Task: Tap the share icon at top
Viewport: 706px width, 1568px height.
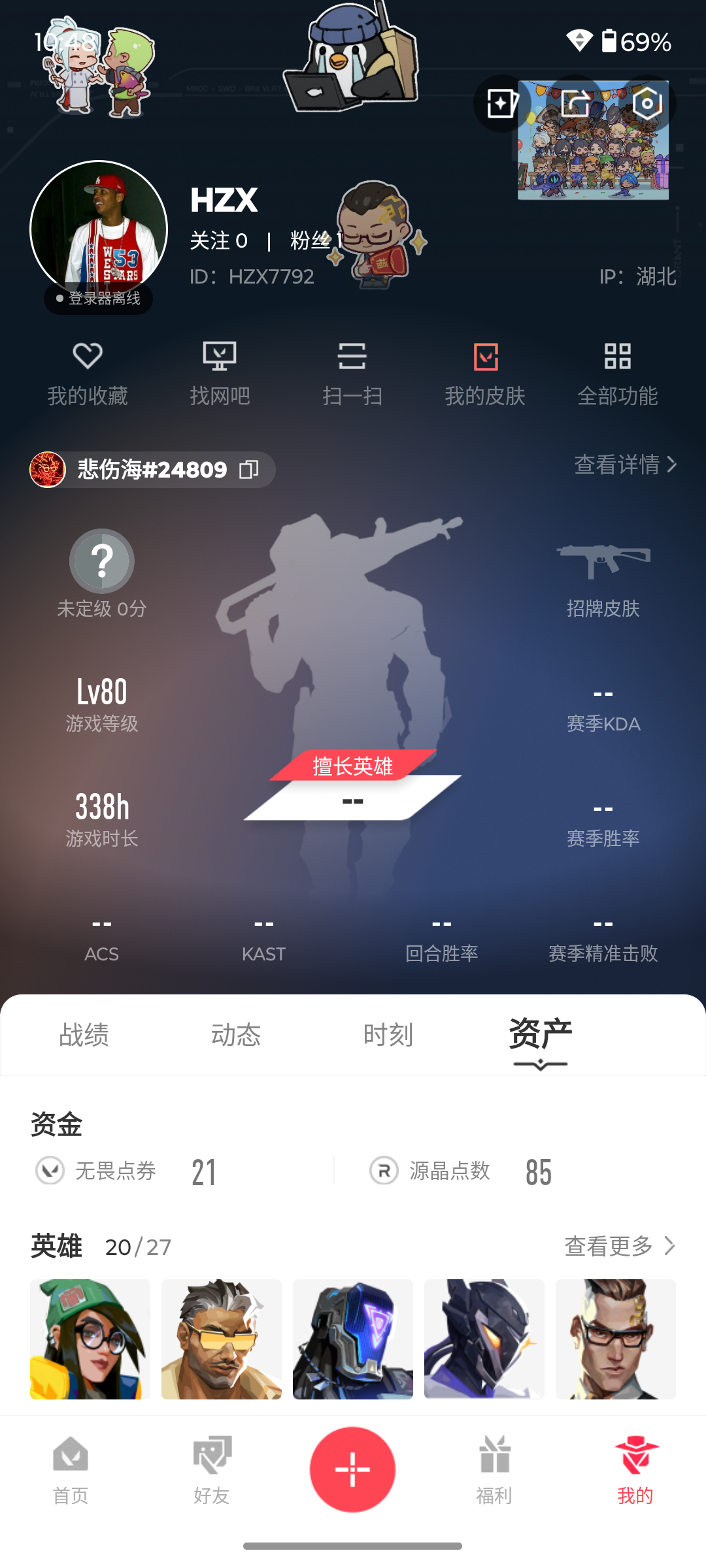Action: point(575,104)
